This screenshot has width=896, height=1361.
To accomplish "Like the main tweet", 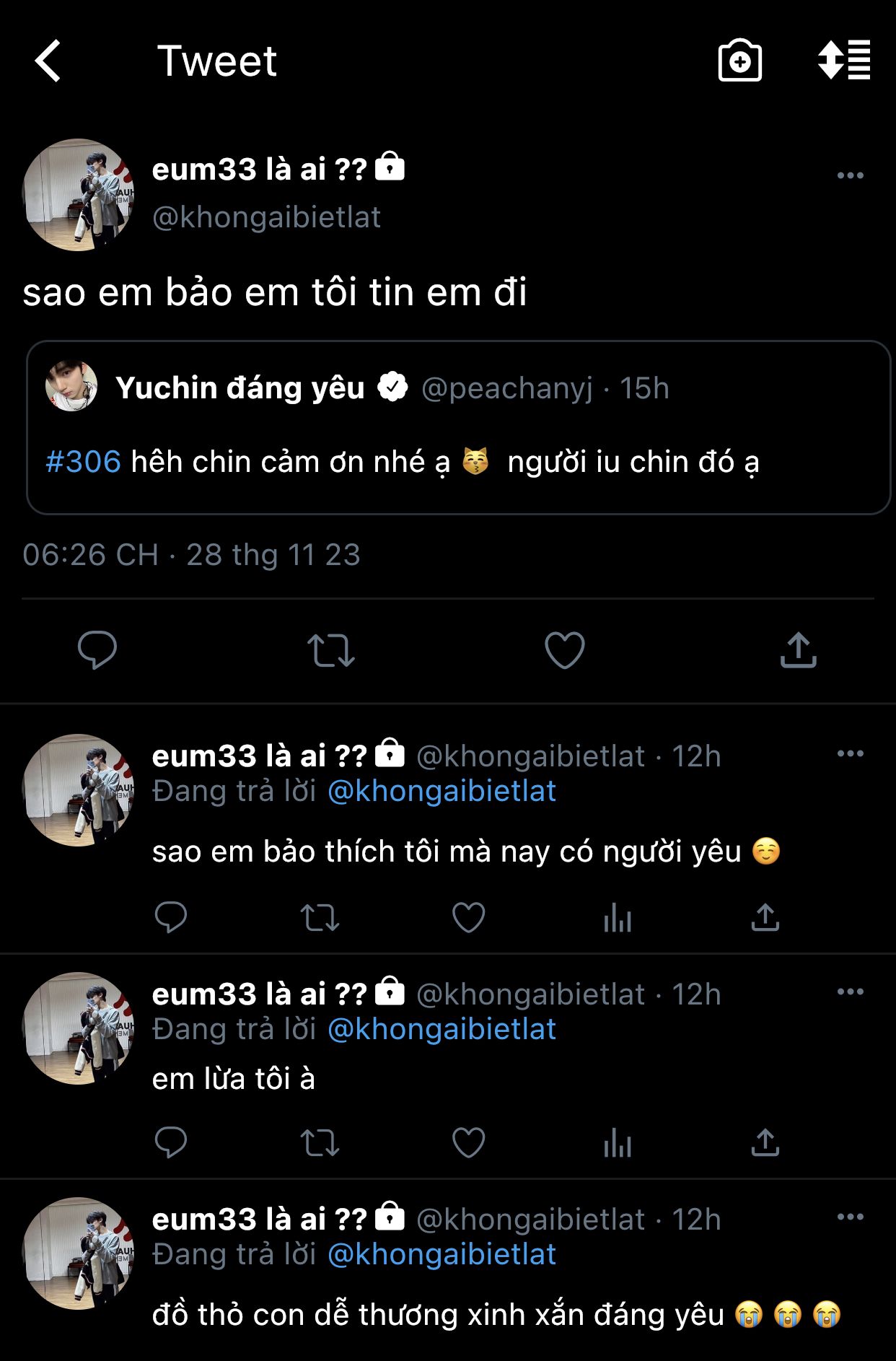I will click(564, 650).
